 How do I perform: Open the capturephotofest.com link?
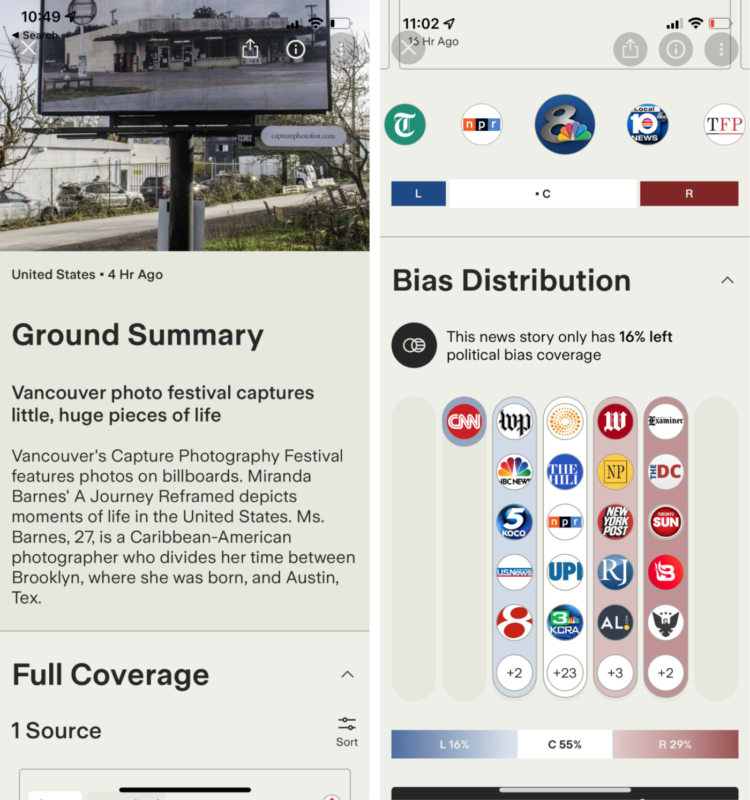(x=304, y=136)
